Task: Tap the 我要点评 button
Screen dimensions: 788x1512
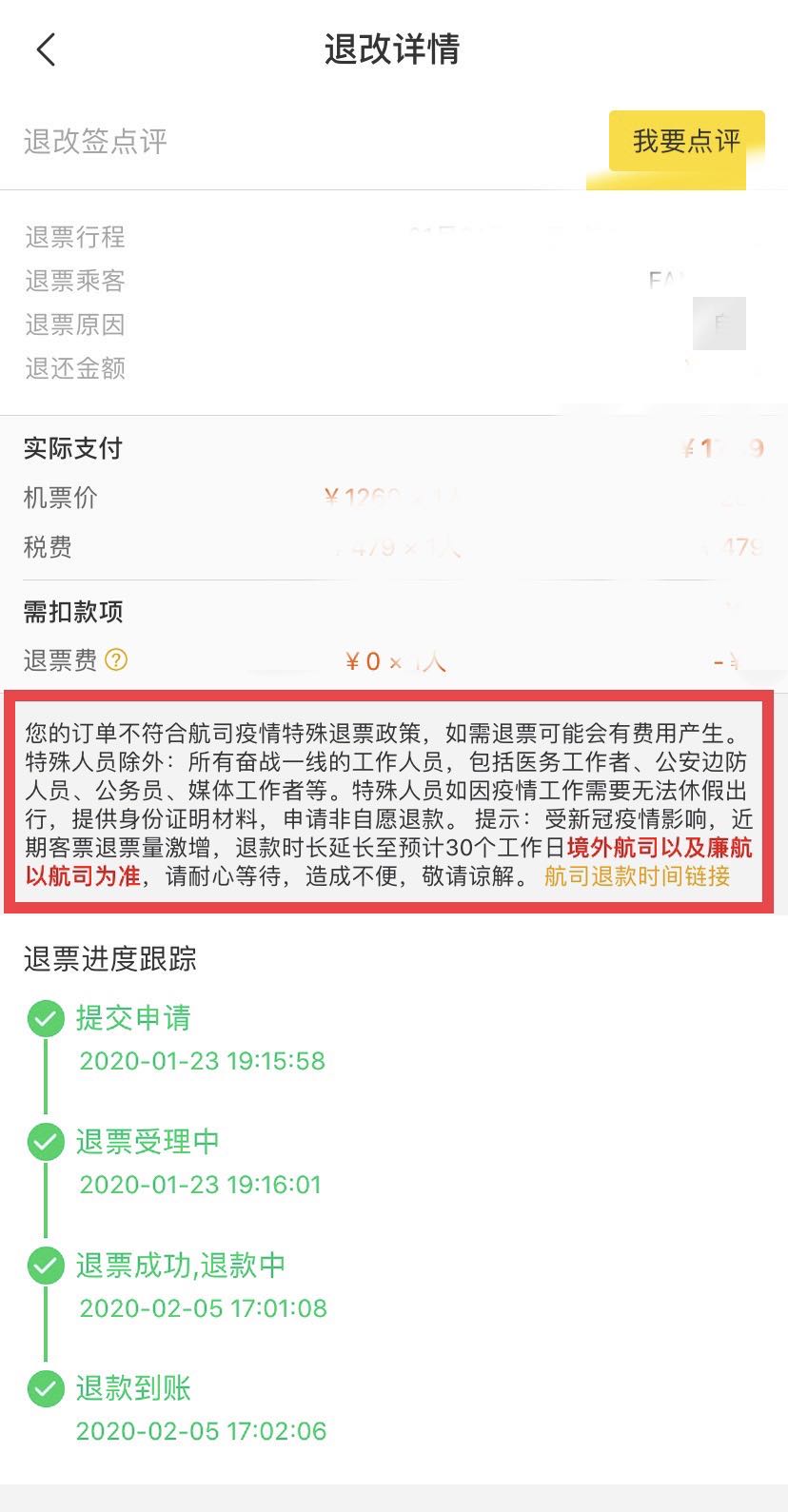Action: pos(686,142)
